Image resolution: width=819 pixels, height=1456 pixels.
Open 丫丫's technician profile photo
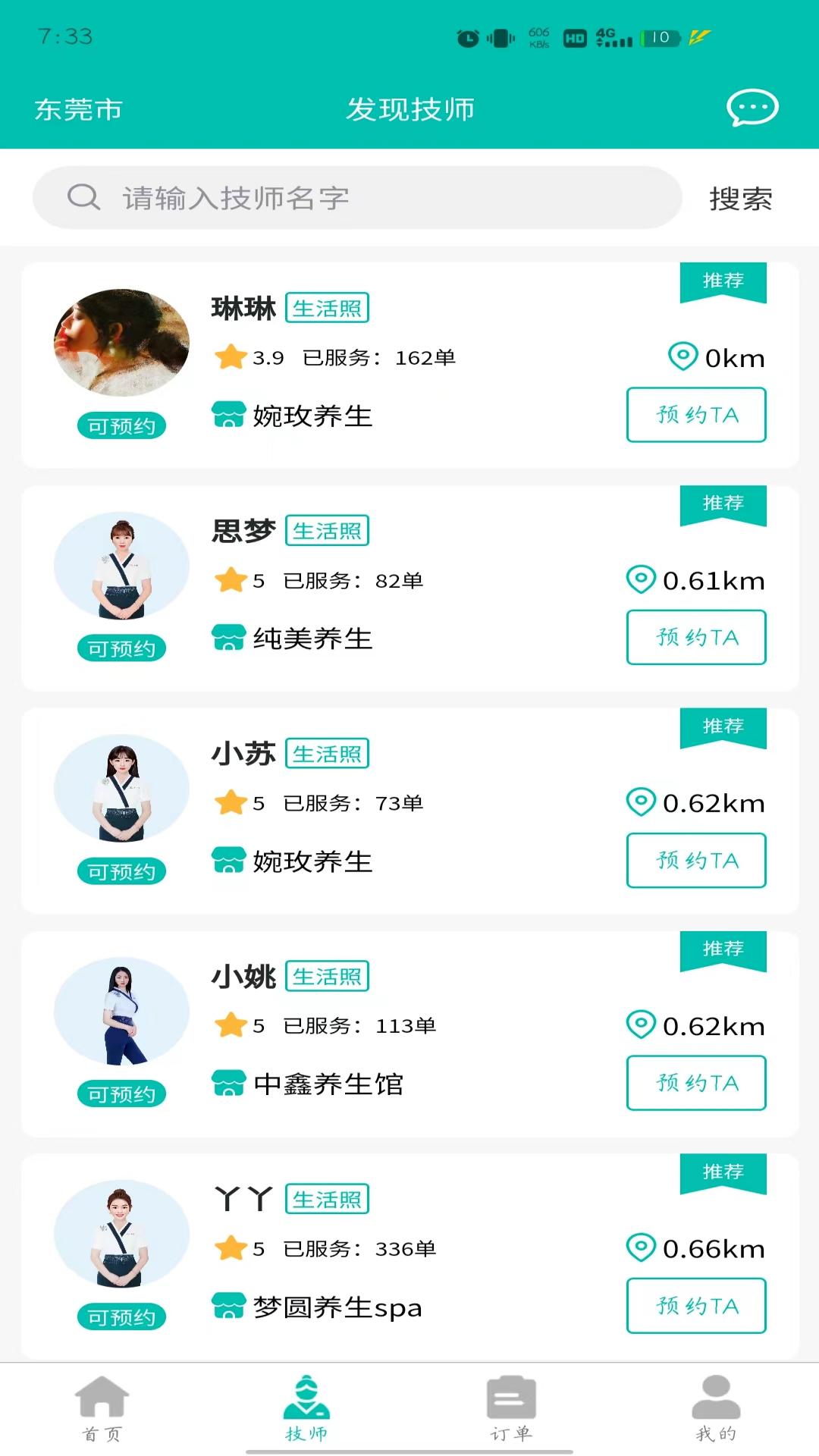coord(121,1233)
